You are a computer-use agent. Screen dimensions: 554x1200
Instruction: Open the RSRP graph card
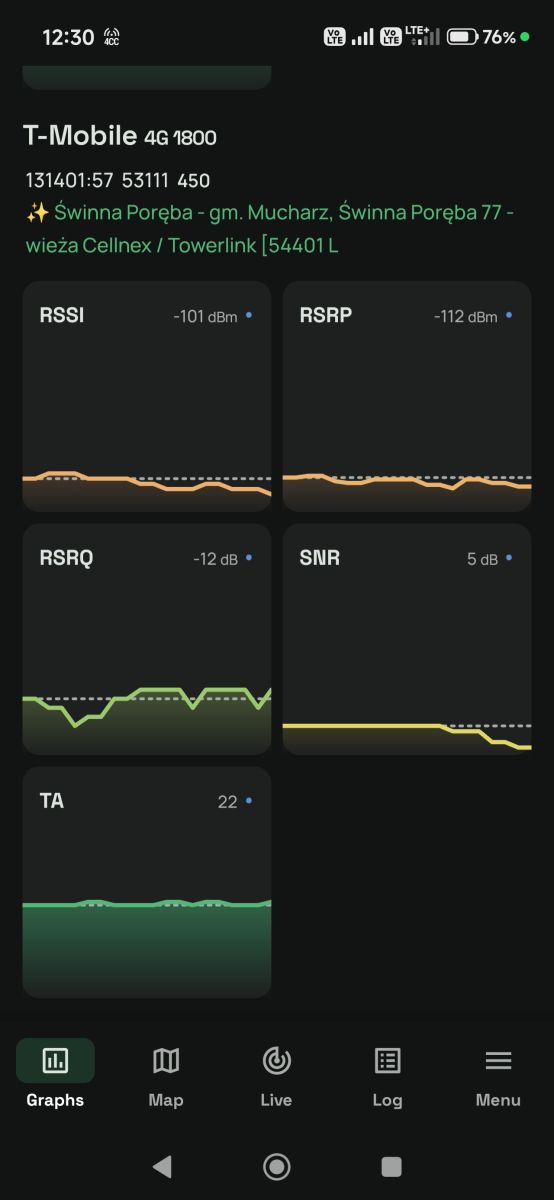coord(407,396)
